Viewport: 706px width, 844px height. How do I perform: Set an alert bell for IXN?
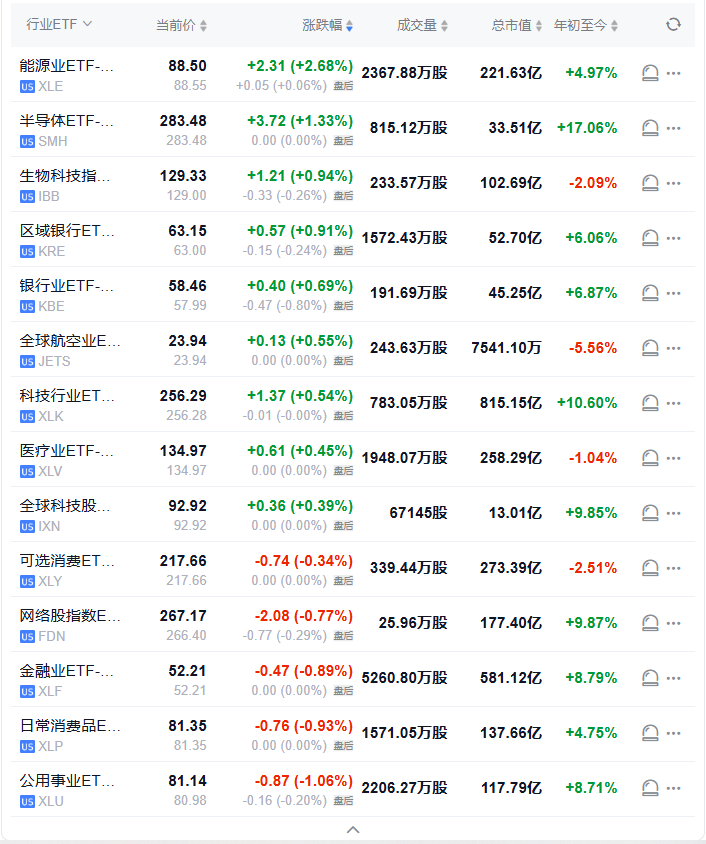coord(650,513)
